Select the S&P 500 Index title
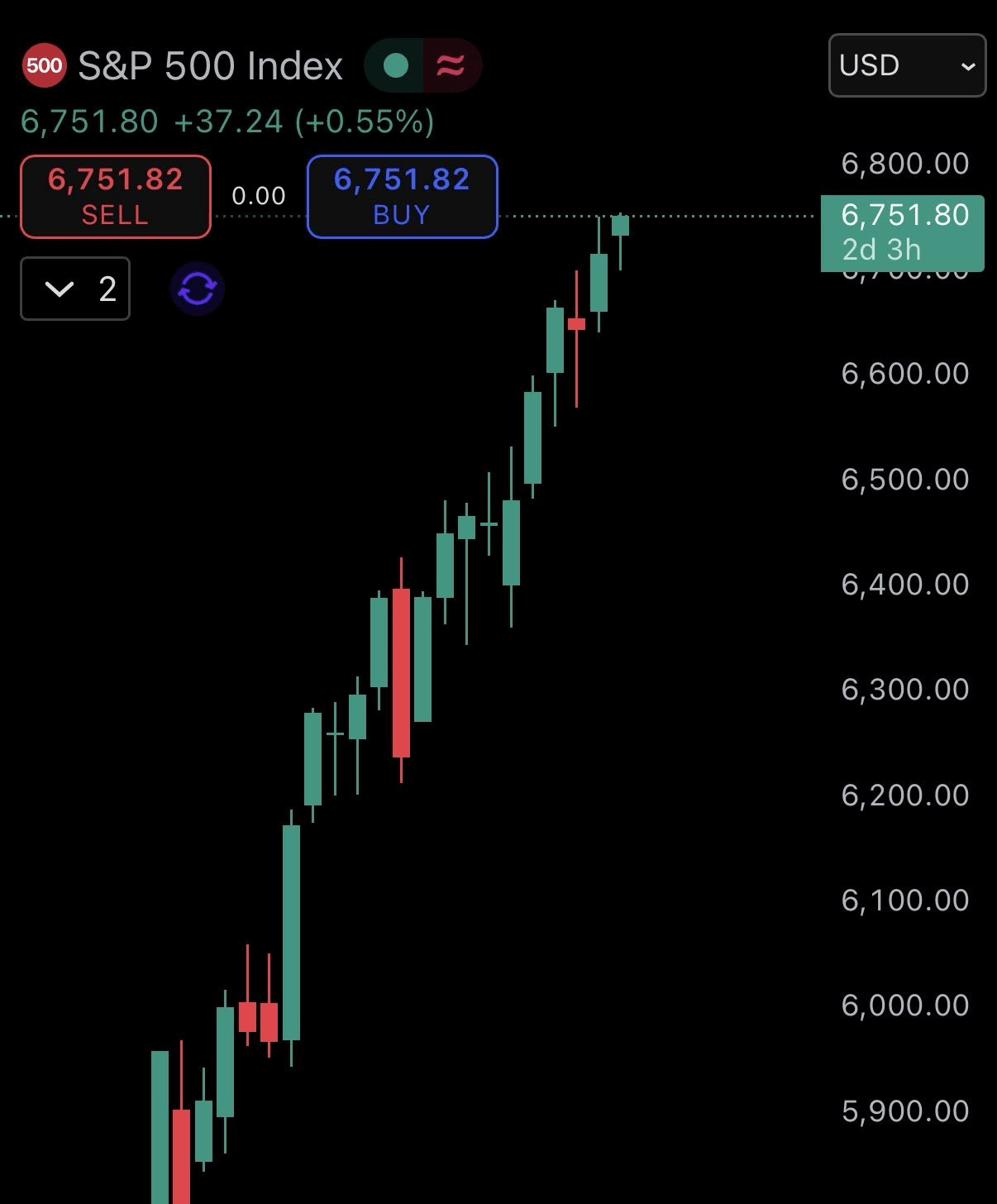 pyautogui.click(x=209, y=65)
